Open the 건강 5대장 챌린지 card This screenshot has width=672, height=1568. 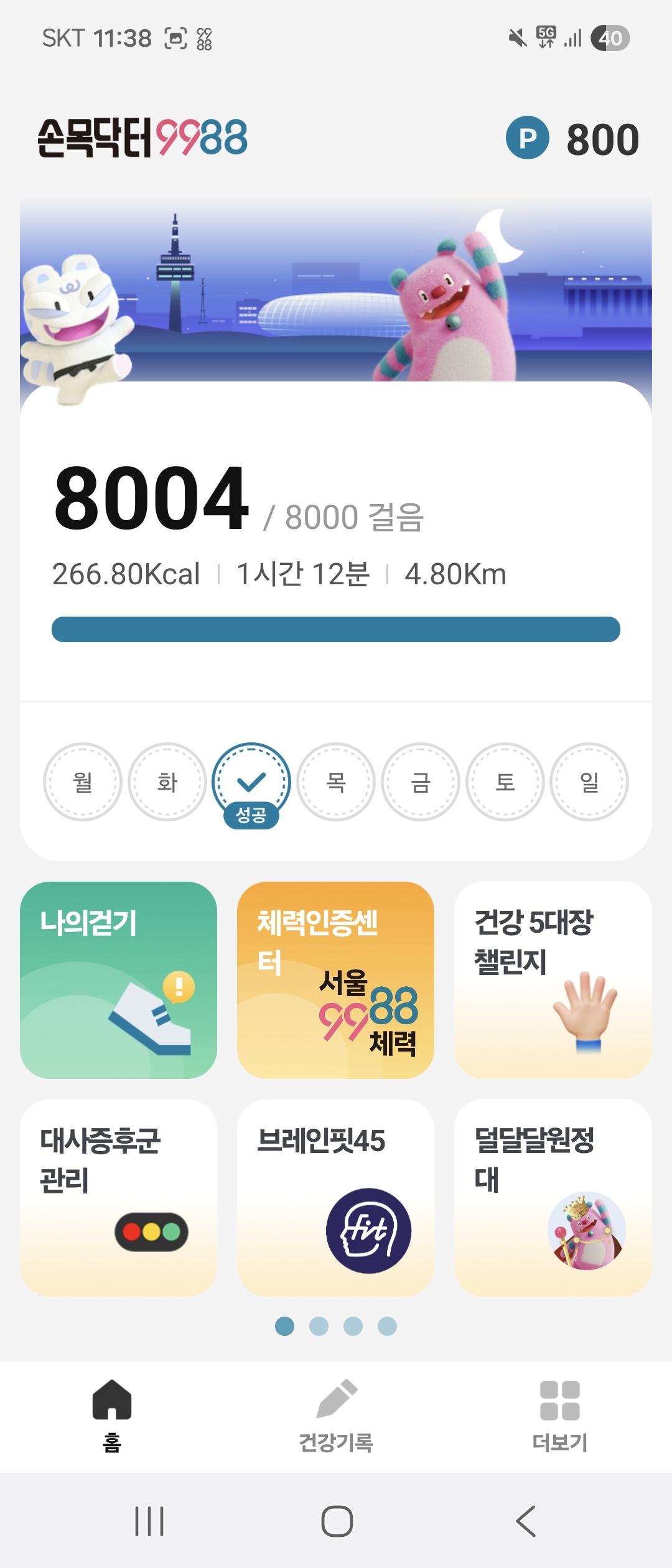click(553, 980)
